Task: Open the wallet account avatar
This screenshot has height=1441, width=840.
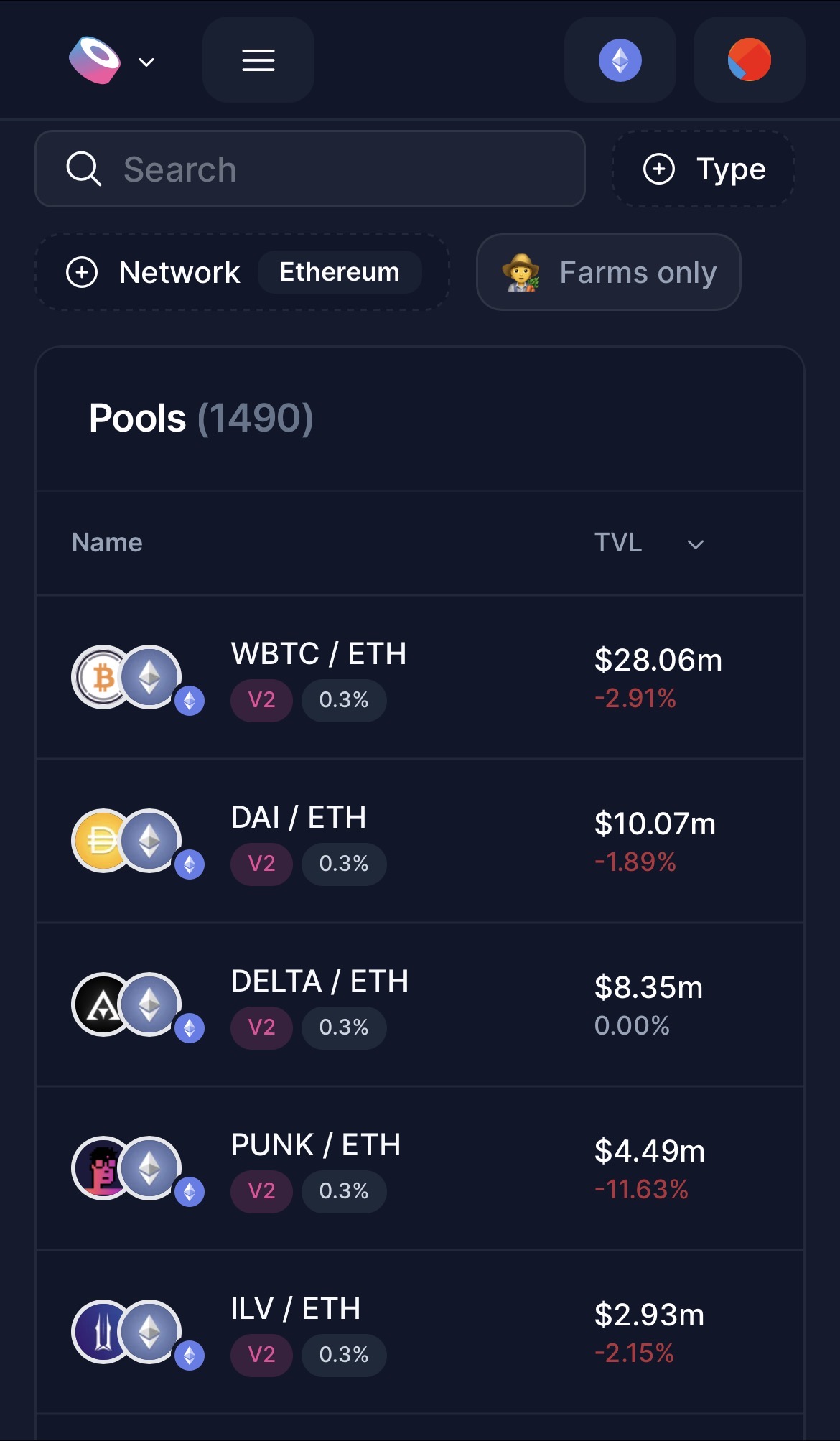Action: (x=749, y=60)
